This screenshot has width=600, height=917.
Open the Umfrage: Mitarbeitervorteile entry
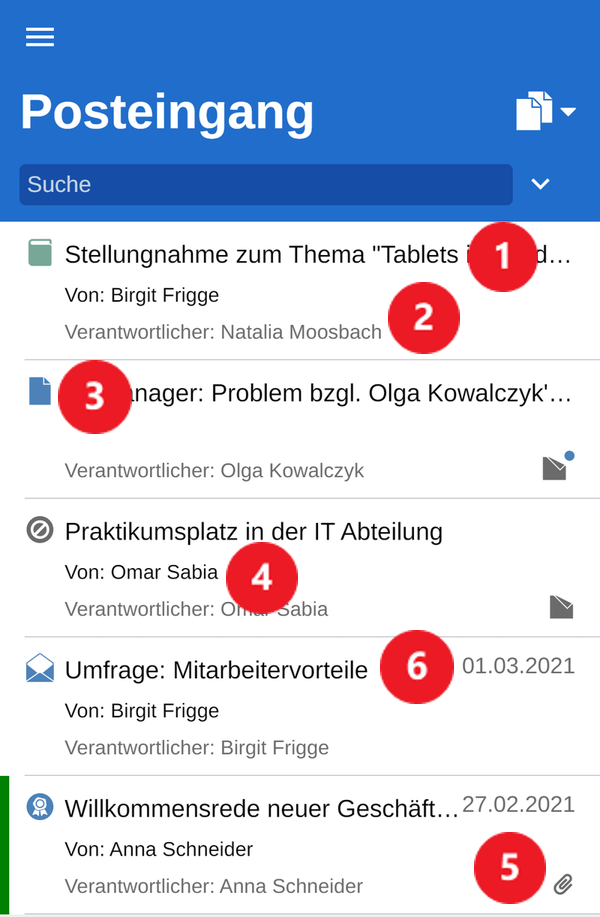pos(216,670)
